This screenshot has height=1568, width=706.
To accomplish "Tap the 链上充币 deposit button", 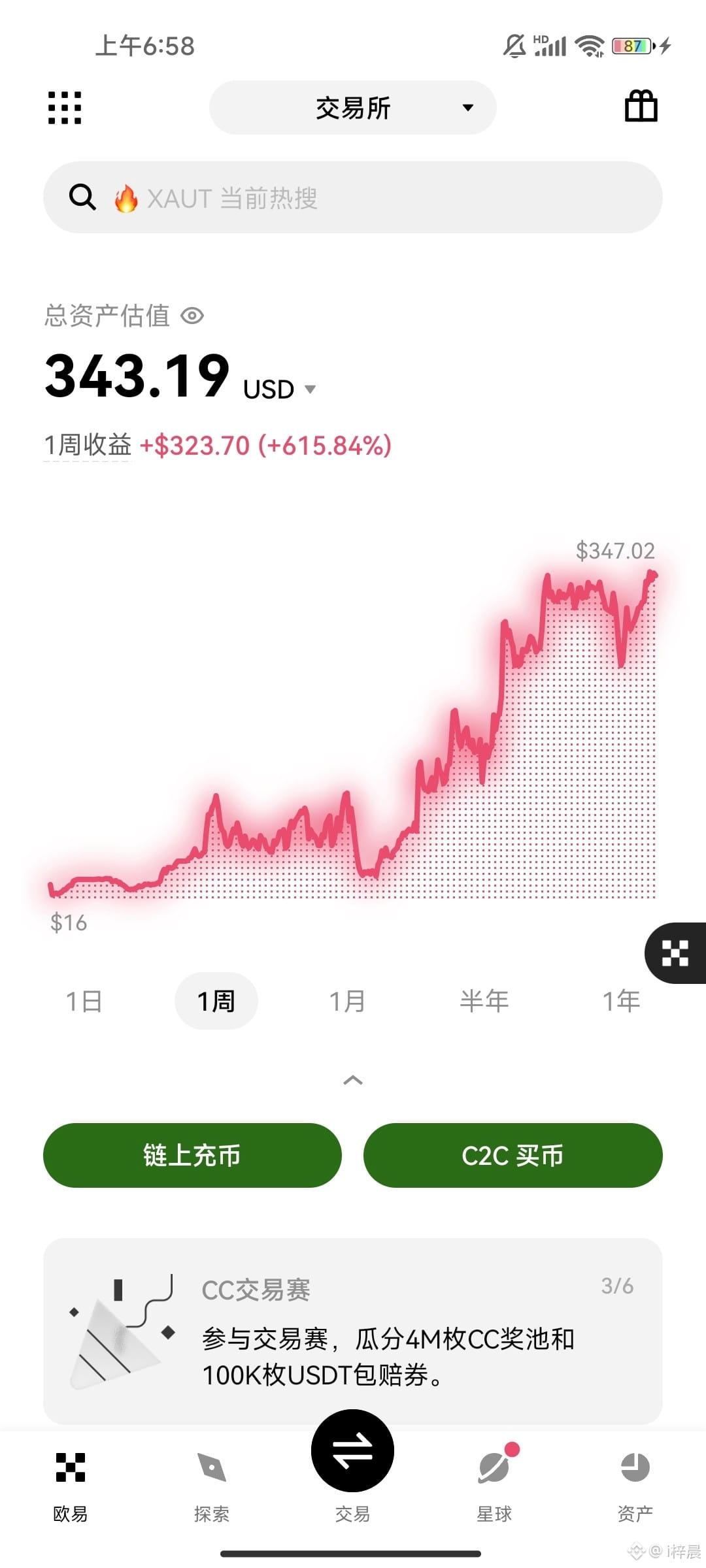I will [x=192, y=1155].
